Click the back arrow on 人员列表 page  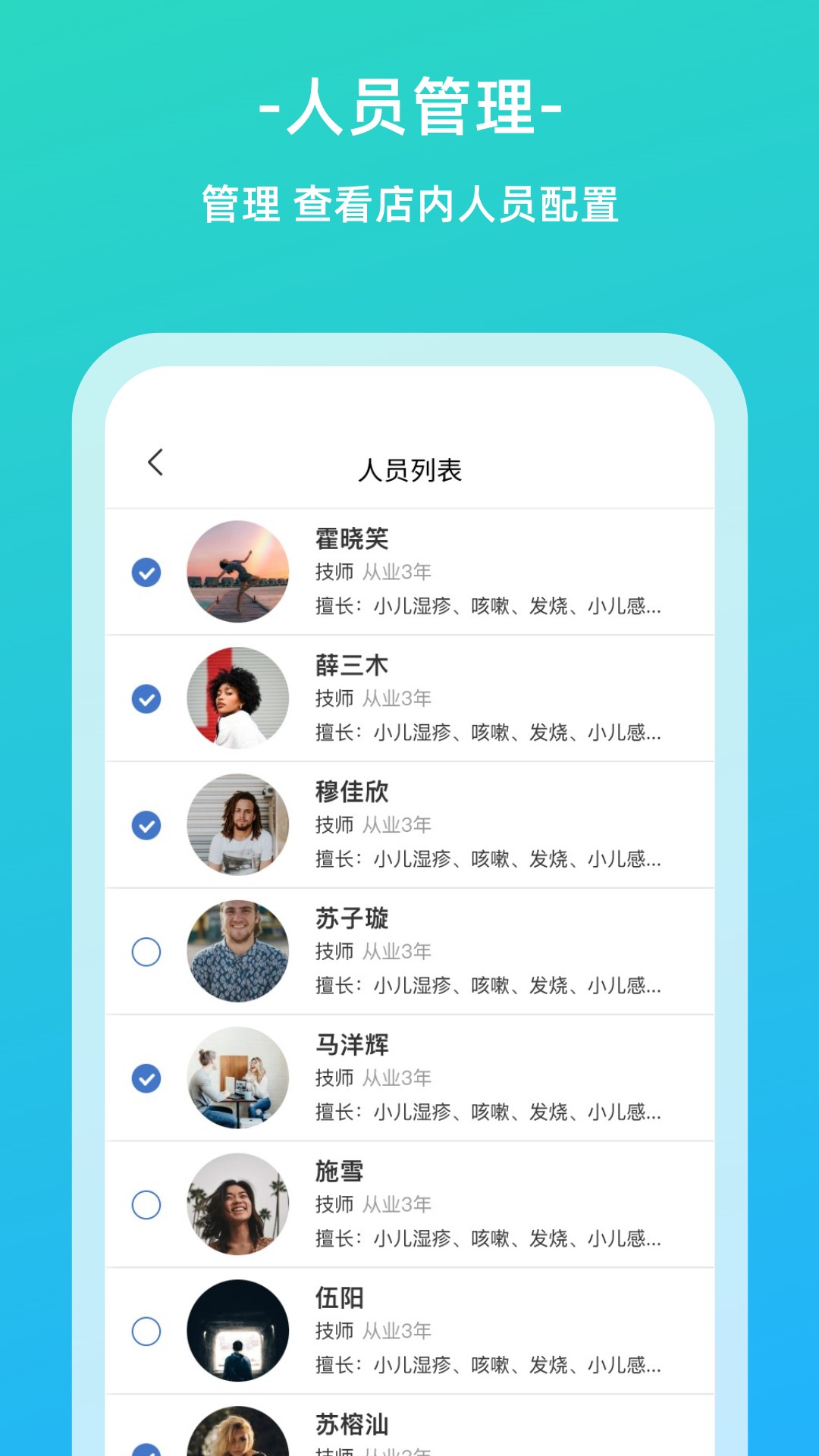tap(156, 463)
